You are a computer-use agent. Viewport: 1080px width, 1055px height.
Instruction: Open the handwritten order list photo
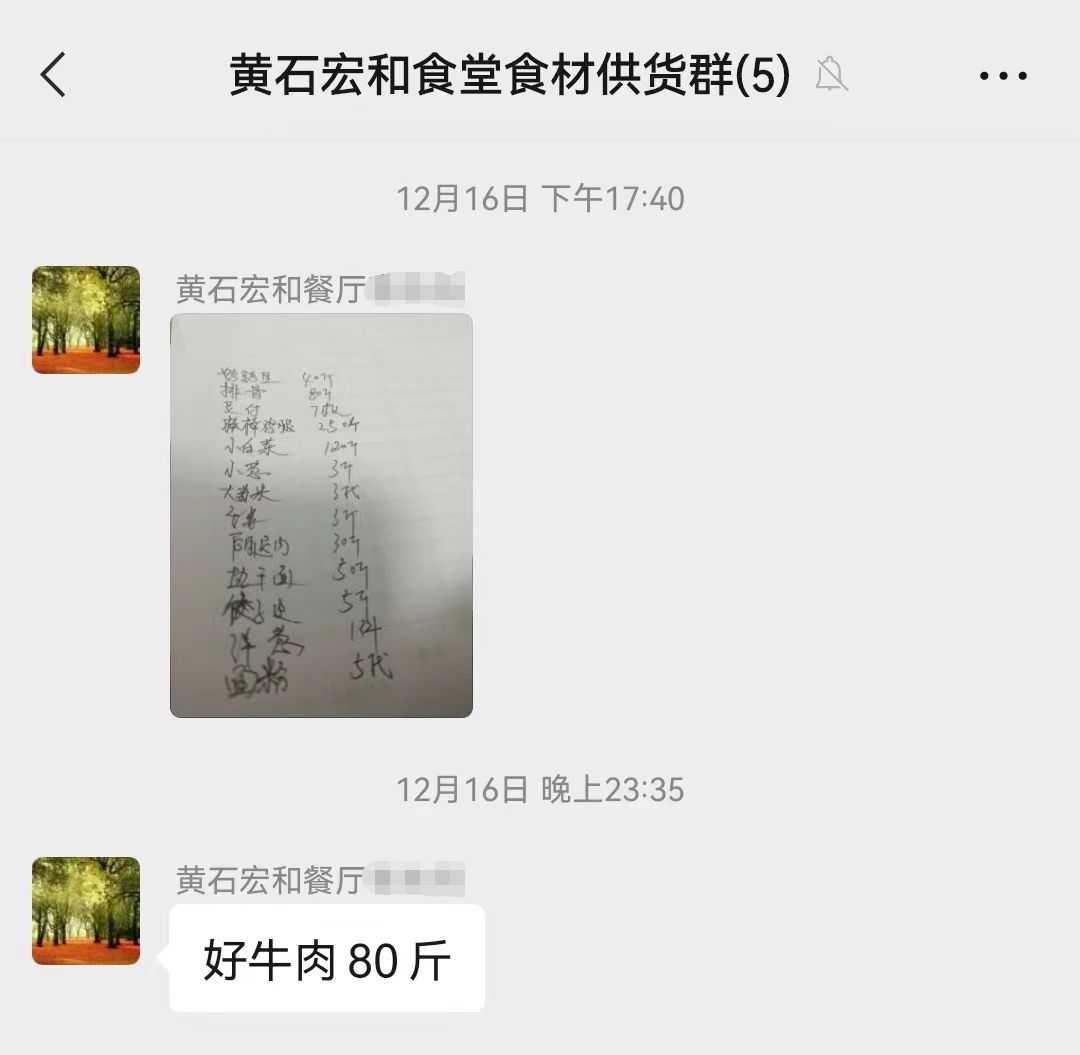pyautogui.click(x=321, y=515)
